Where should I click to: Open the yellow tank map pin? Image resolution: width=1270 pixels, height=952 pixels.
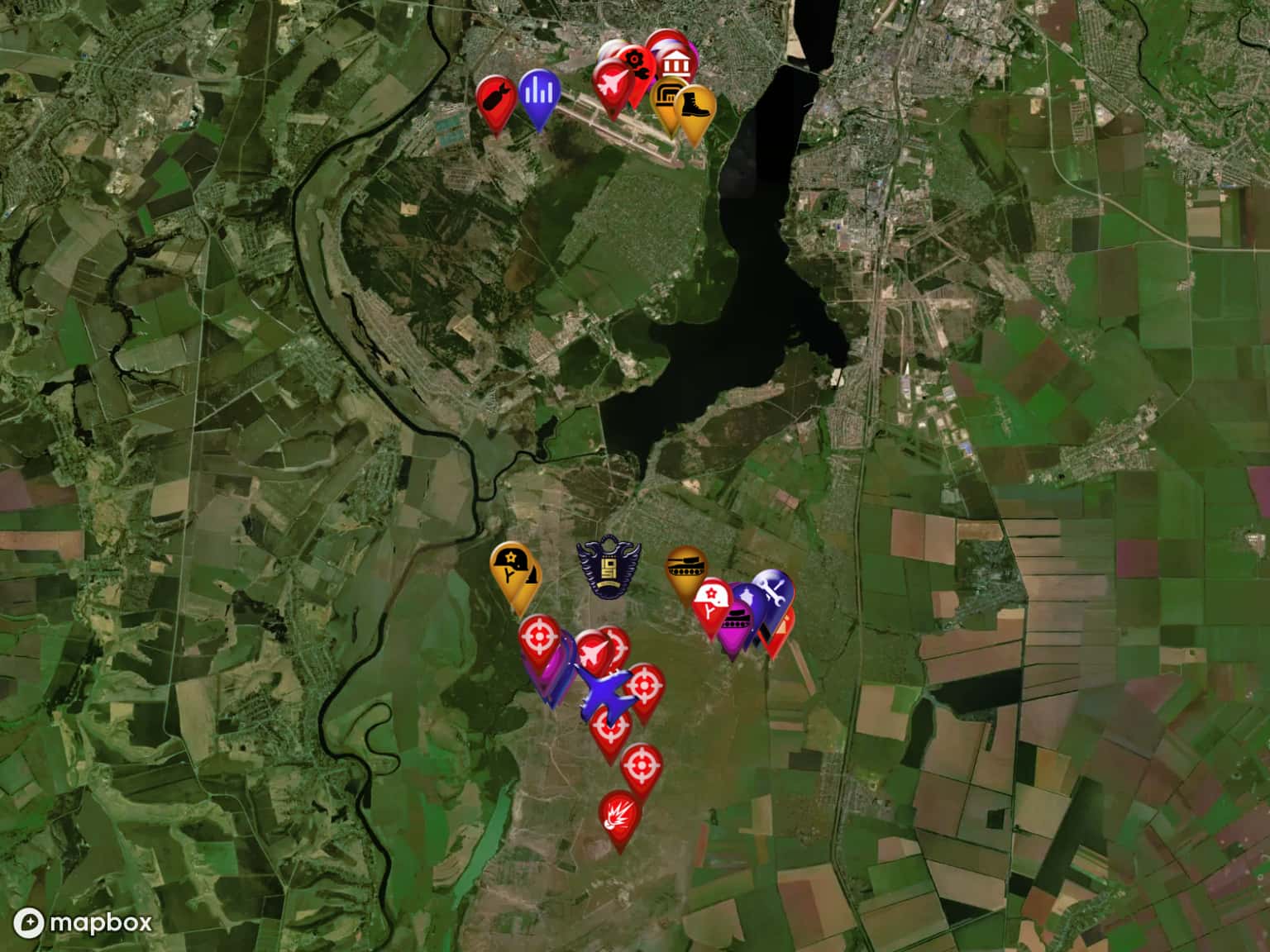tap(685, 566)
